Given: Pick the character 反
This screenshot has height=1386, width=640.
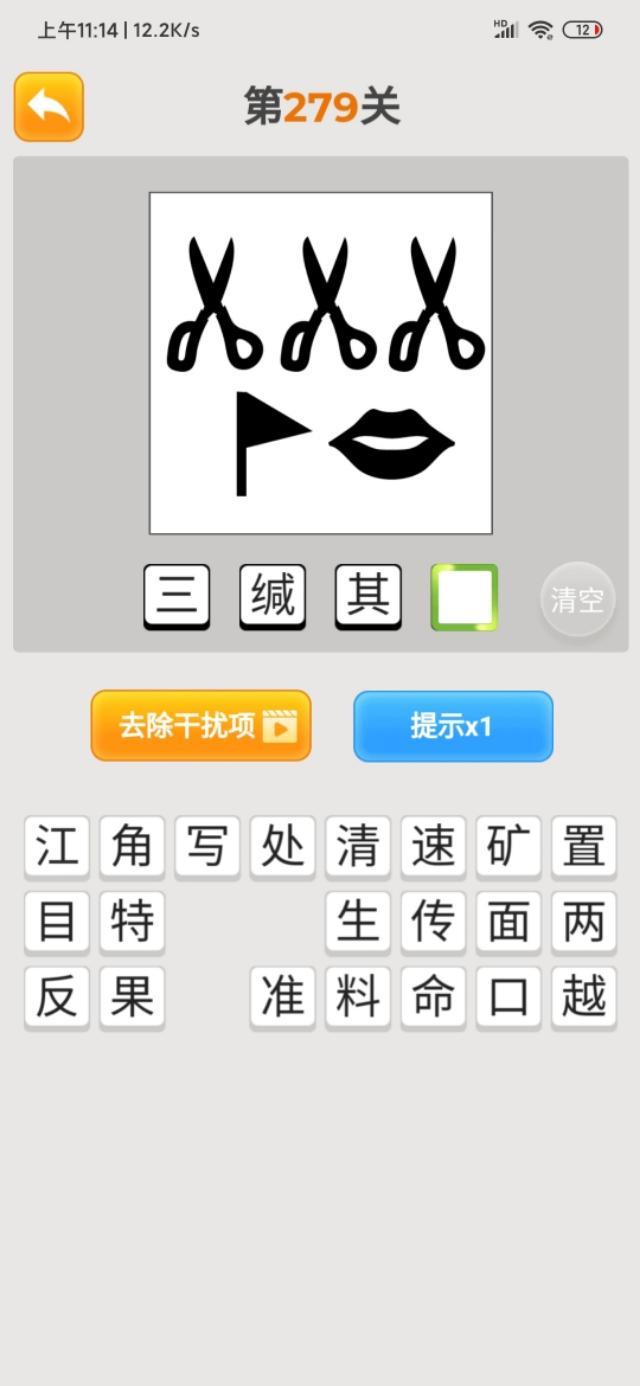Looking at the screenshot, I should [57, 997].
